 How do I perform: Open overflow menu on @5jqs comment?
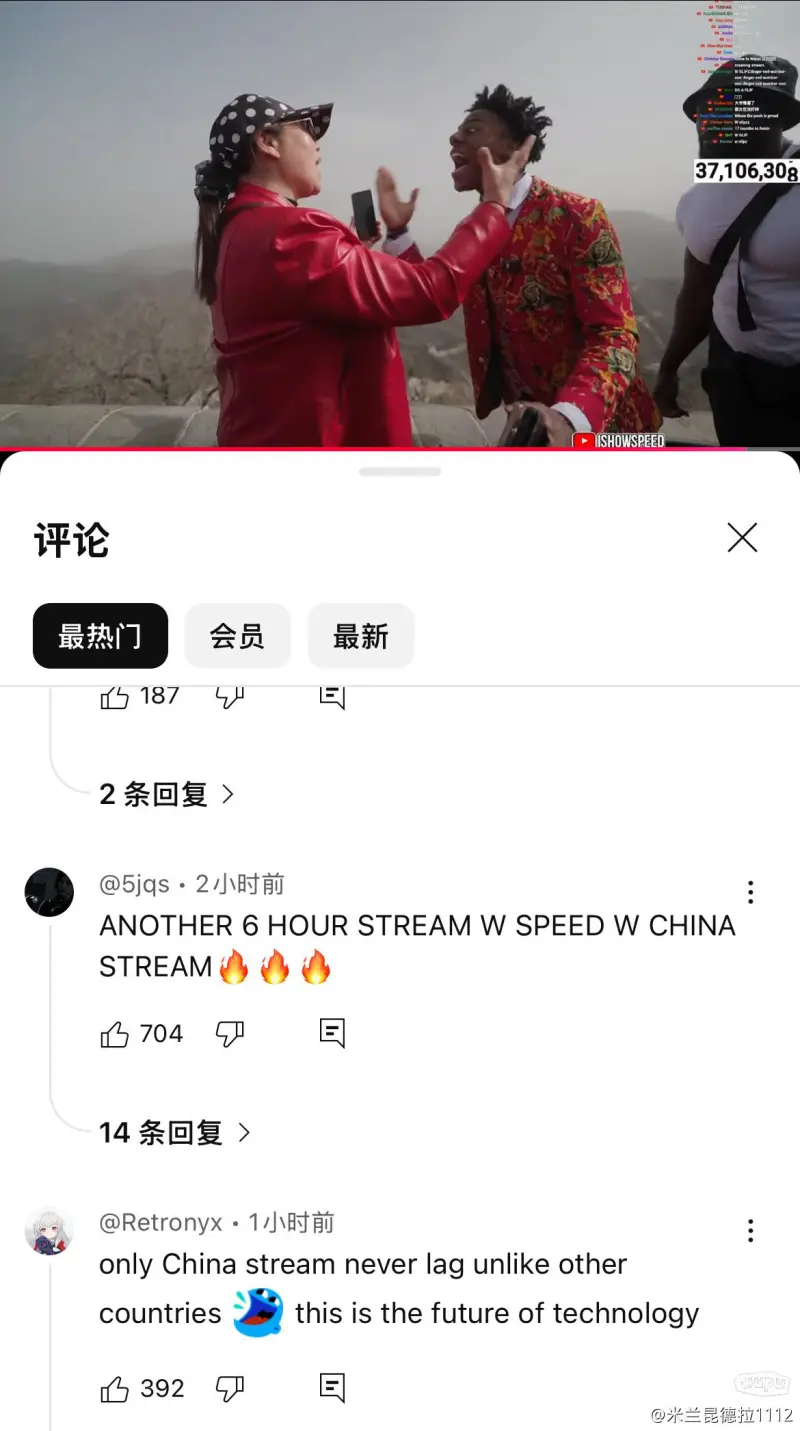click(x=750, y=892)
